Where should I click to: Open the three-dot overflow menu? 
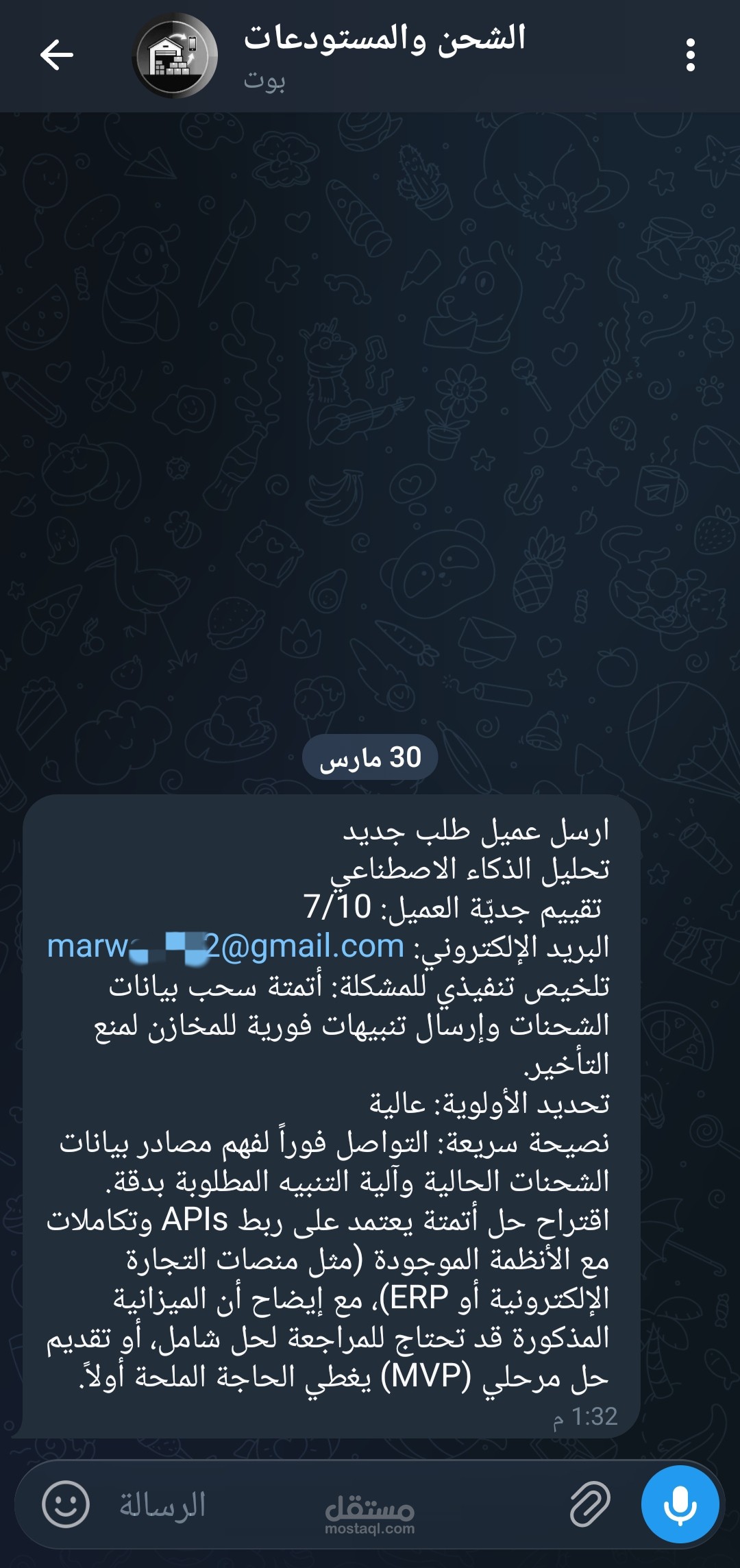pyautogui.click(x=690, y=55)
